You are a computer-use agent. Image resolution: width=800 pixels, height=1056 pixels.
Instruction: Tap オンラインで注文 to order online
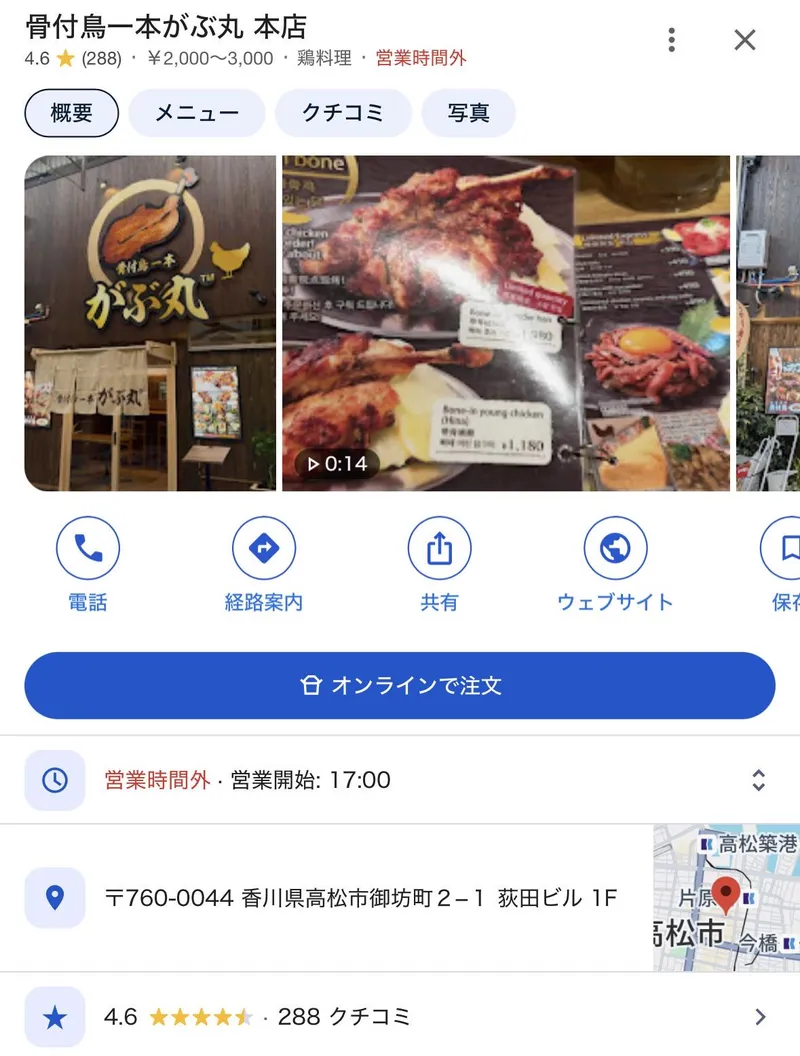click(400, 686)
